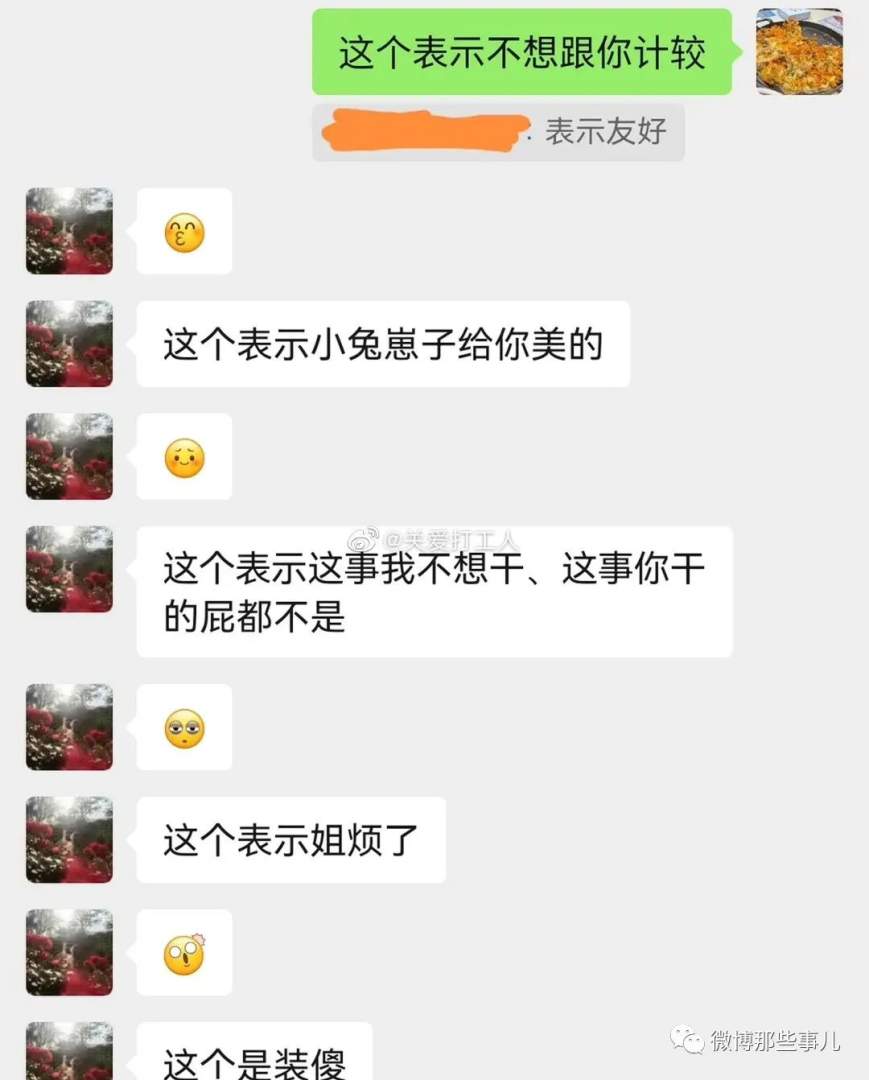Click the gray notice ending in '表示友好'
Screen dimensions: 869x1080
point(498,130)
